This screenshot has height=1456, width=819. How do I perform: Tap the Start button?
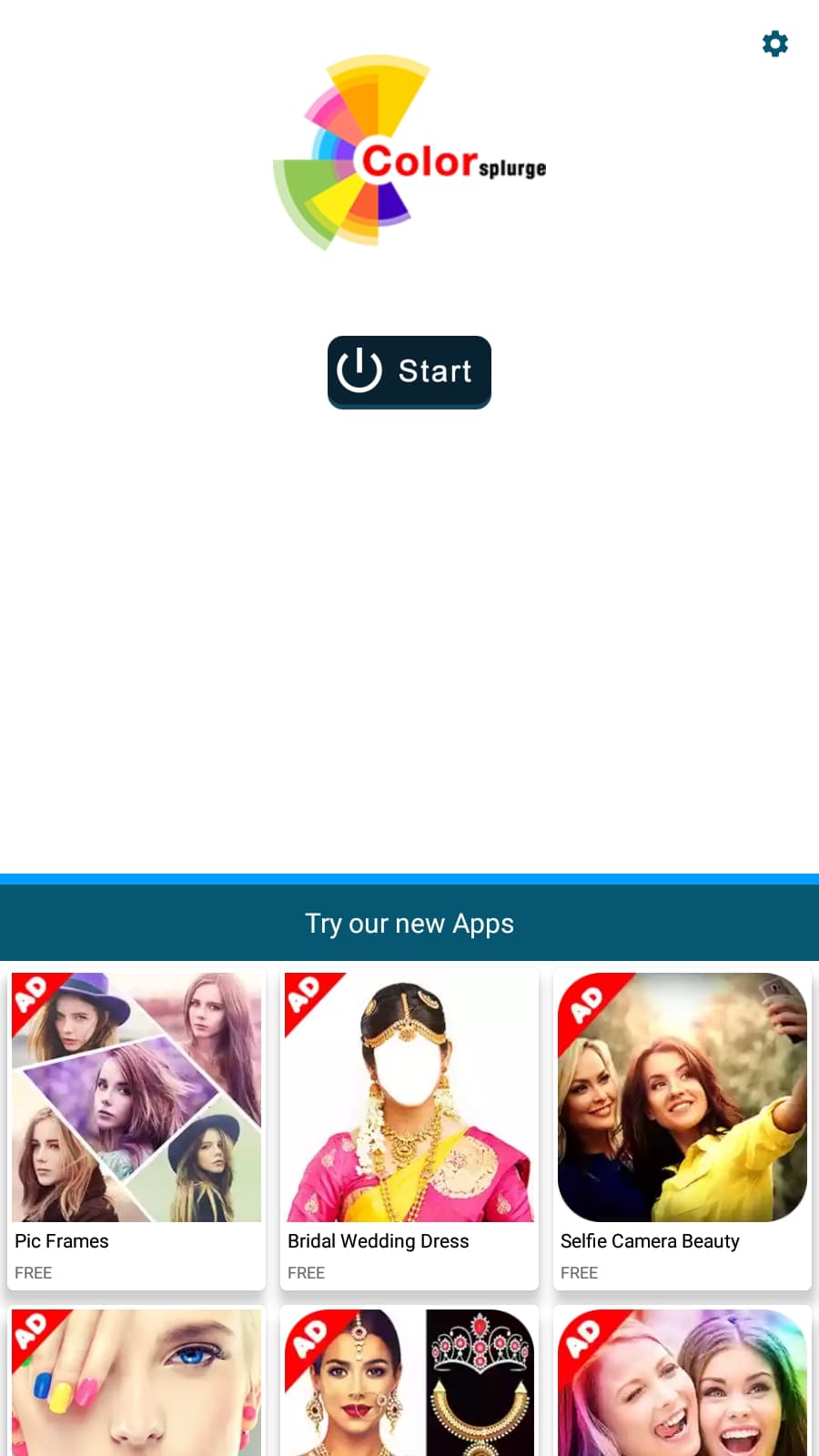pyautogui.click(x=409, y=372)
